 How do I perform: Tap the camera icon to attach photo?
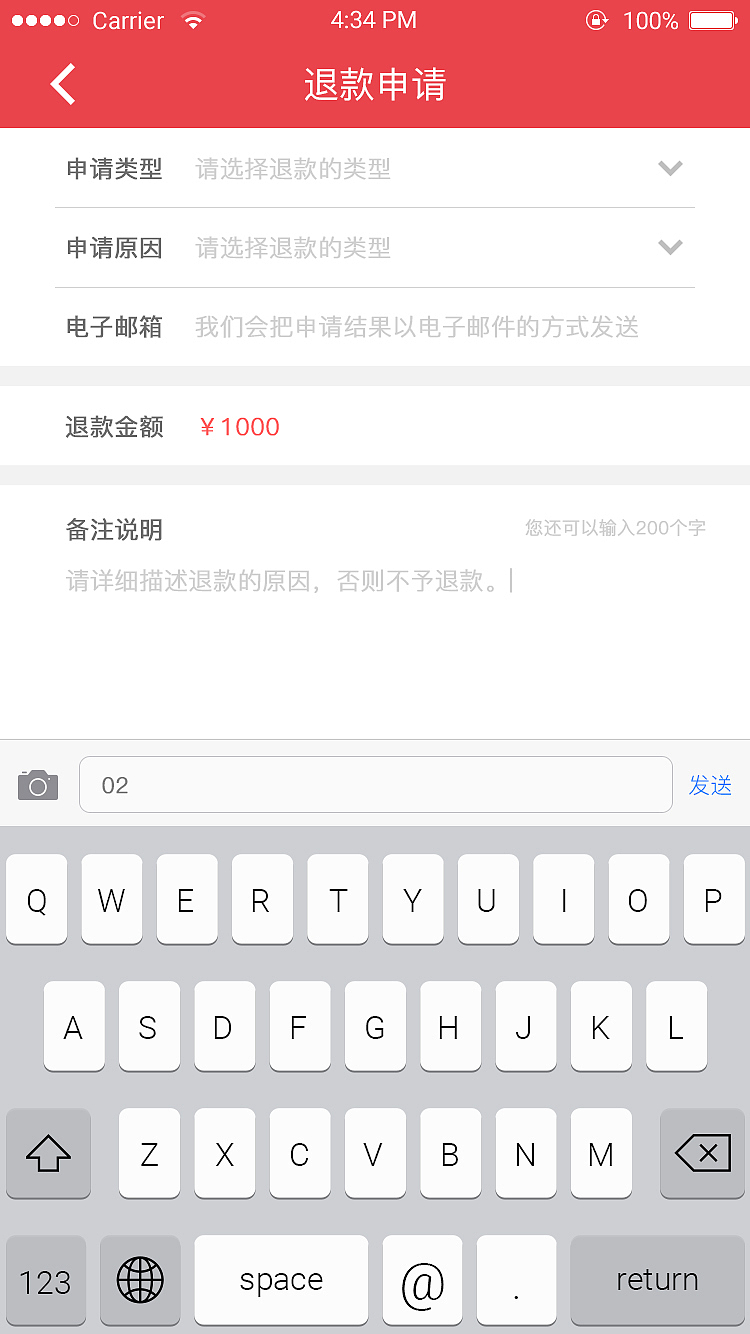pos(37,785)
